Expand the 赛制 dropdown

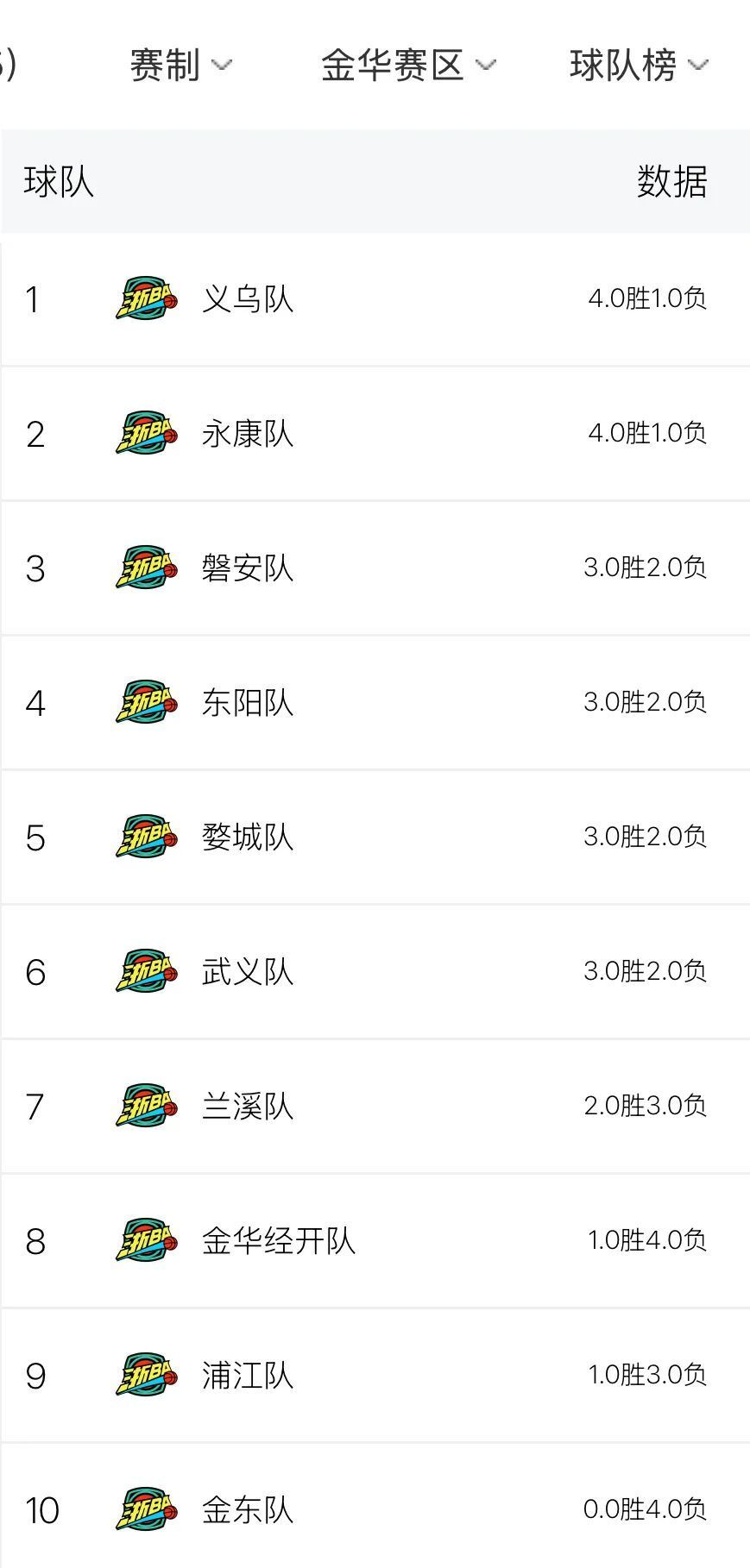click(180, 66)
